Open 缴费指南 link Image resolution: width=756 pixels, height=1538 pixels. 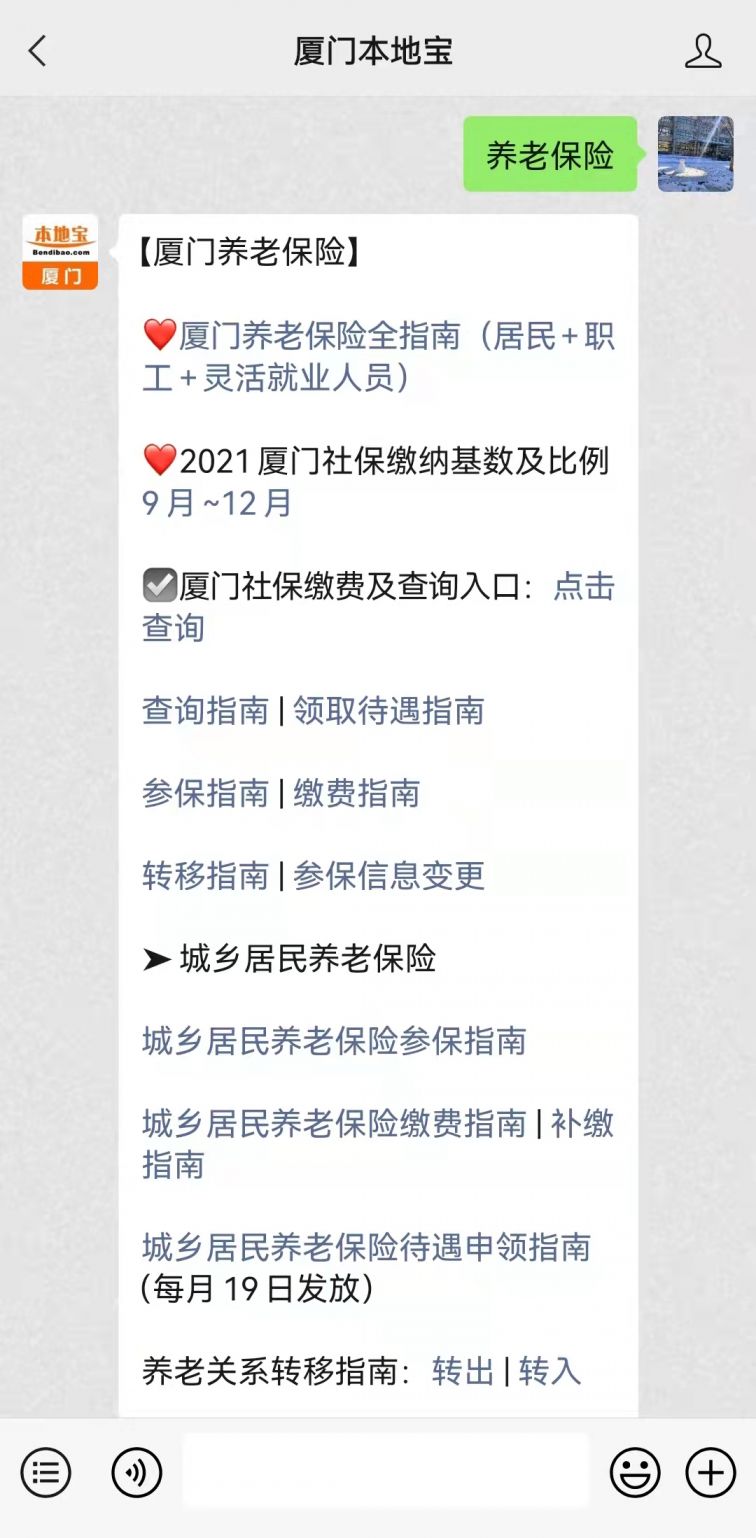tap(356, 794)
